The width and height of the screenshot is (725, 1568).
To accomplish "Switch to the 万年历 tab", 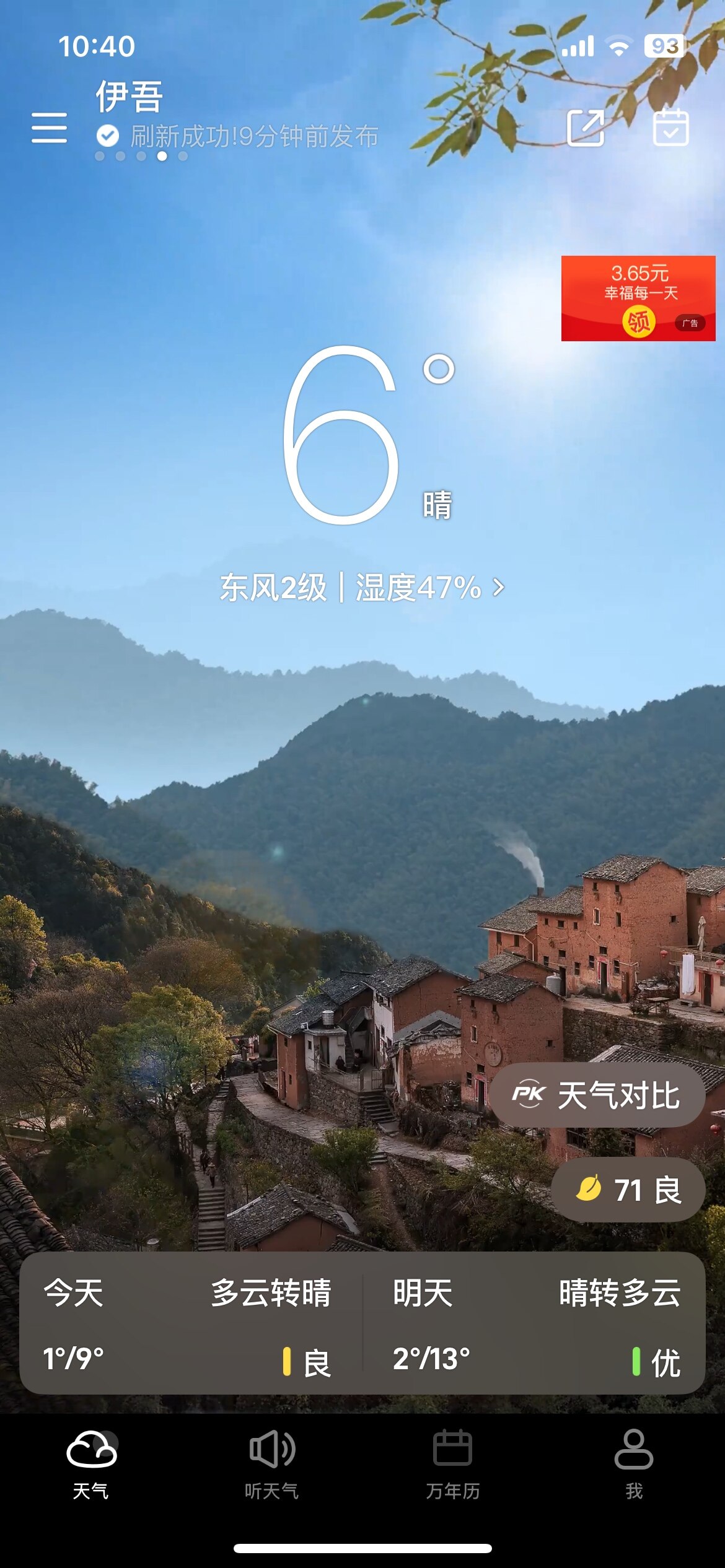I will click(x=453, y=1463).
